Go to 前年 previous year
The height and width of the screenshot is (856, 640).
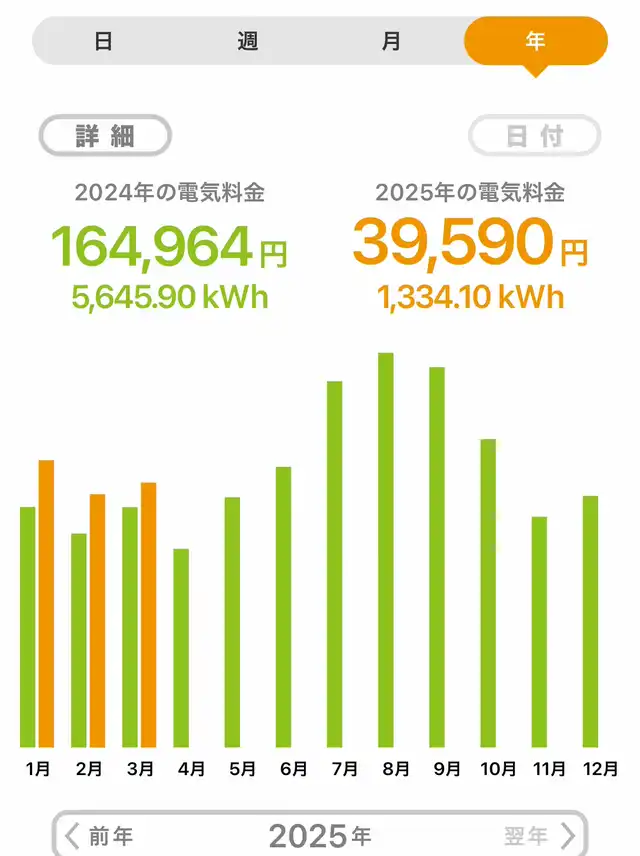(x=99, y=836)
